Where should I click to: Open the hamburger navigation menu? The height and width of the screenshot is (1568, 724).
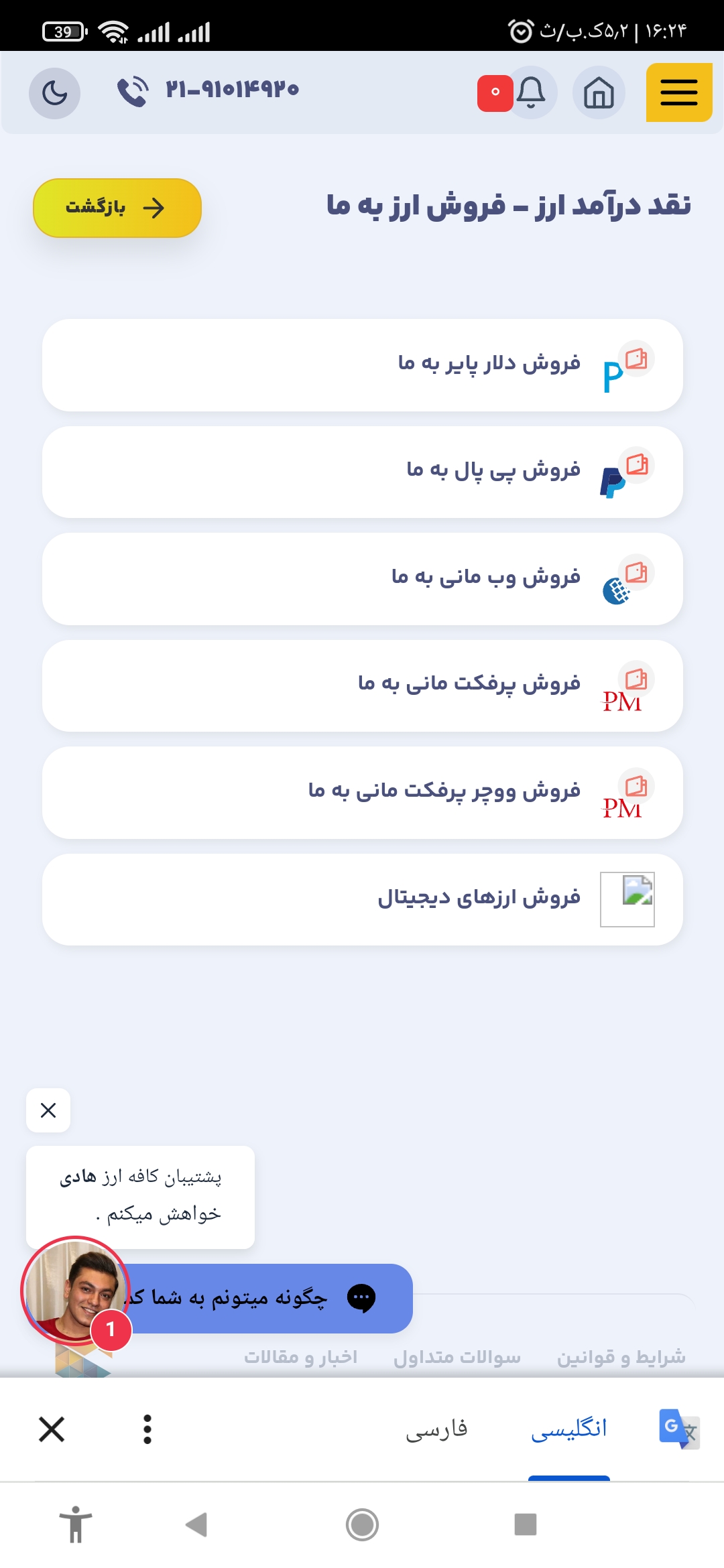pos(678,92)
